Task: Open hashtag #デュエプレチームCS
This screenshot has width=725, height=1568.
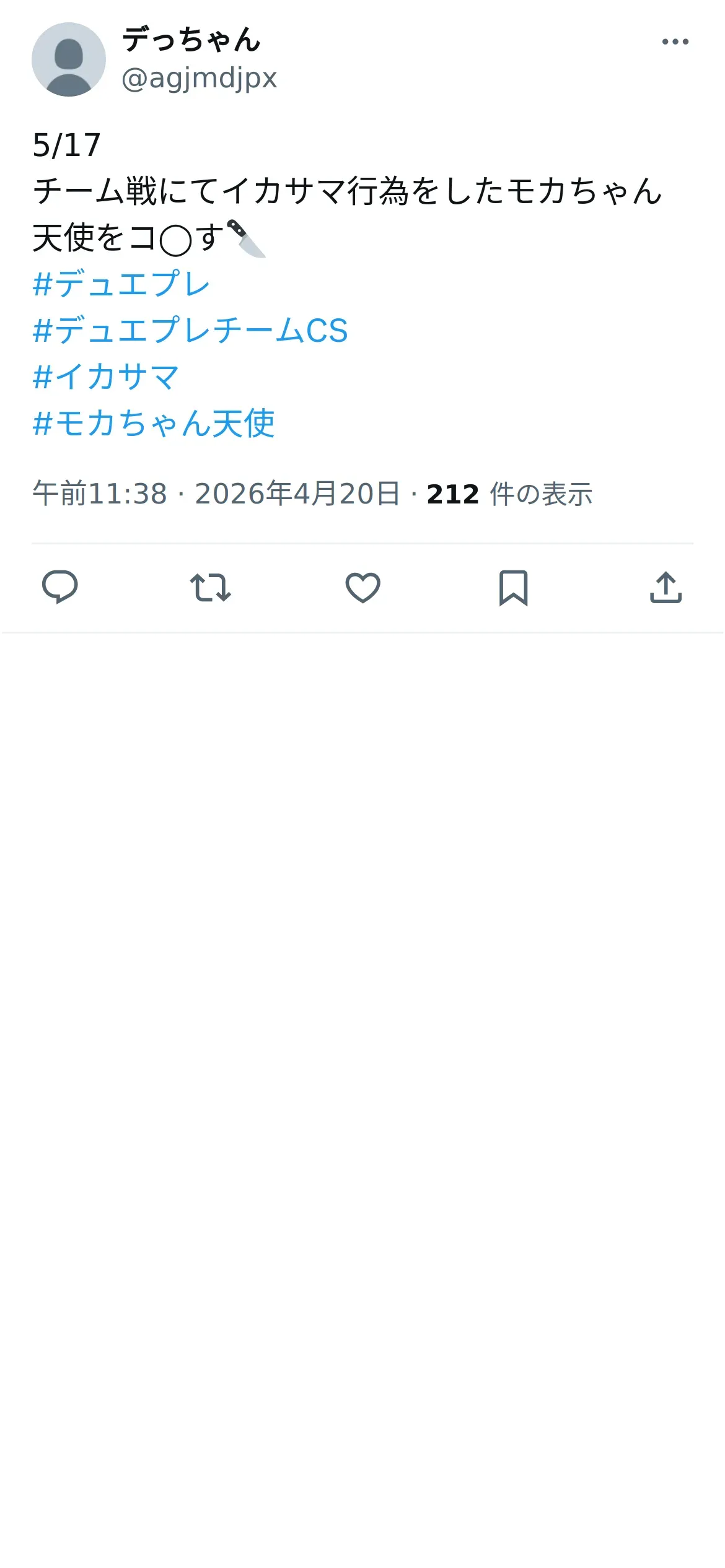Action: point(190,330)
